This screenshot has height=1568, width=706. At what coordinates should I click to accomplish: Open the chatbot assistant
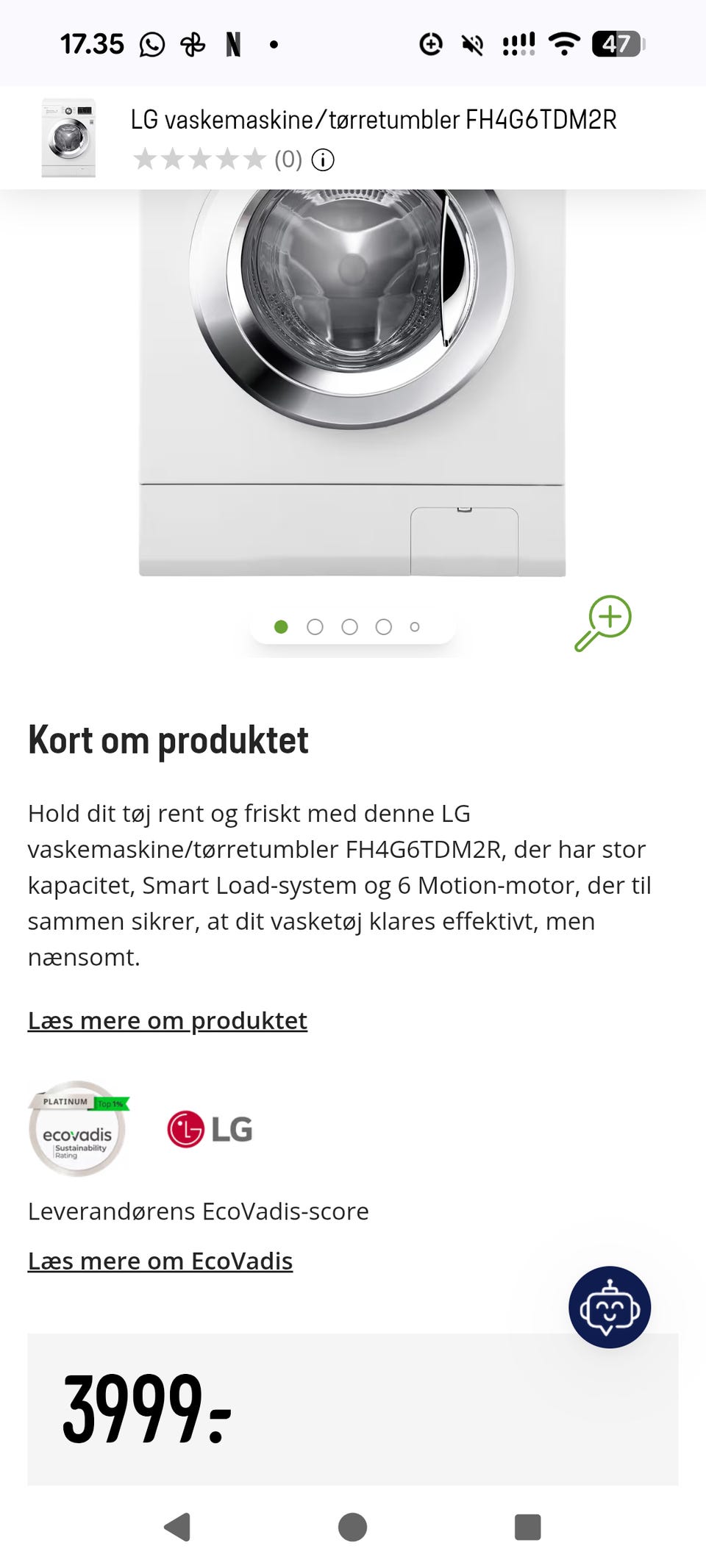pyautogui.click(x=609, y=1307)
